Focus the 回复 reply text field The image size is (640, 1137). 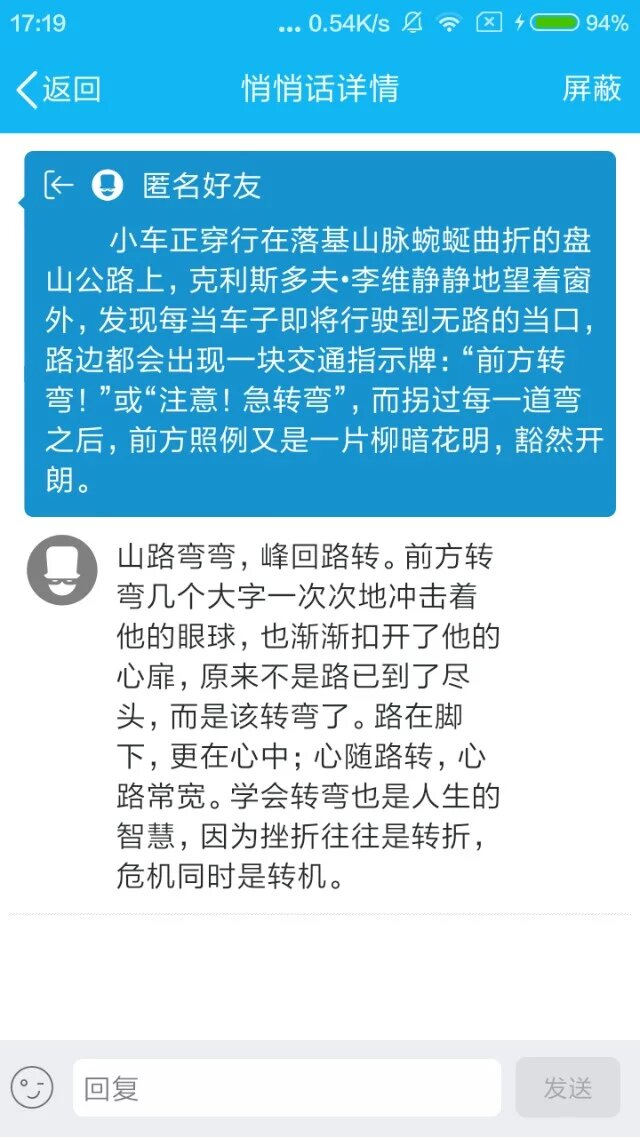286,1088
